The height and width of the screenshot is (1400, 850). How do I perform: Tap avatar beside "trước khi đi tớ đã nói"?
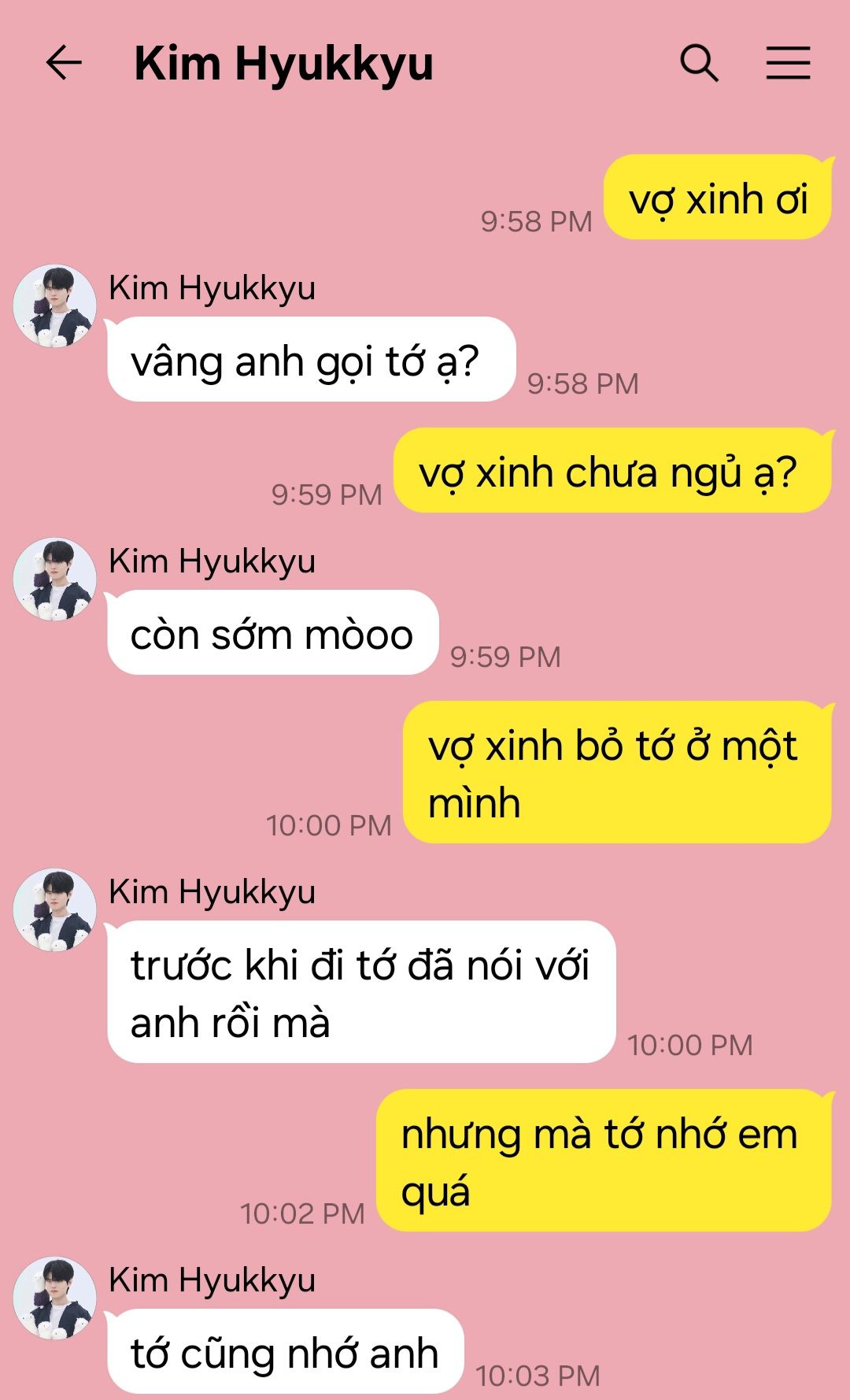pos(54,909)
